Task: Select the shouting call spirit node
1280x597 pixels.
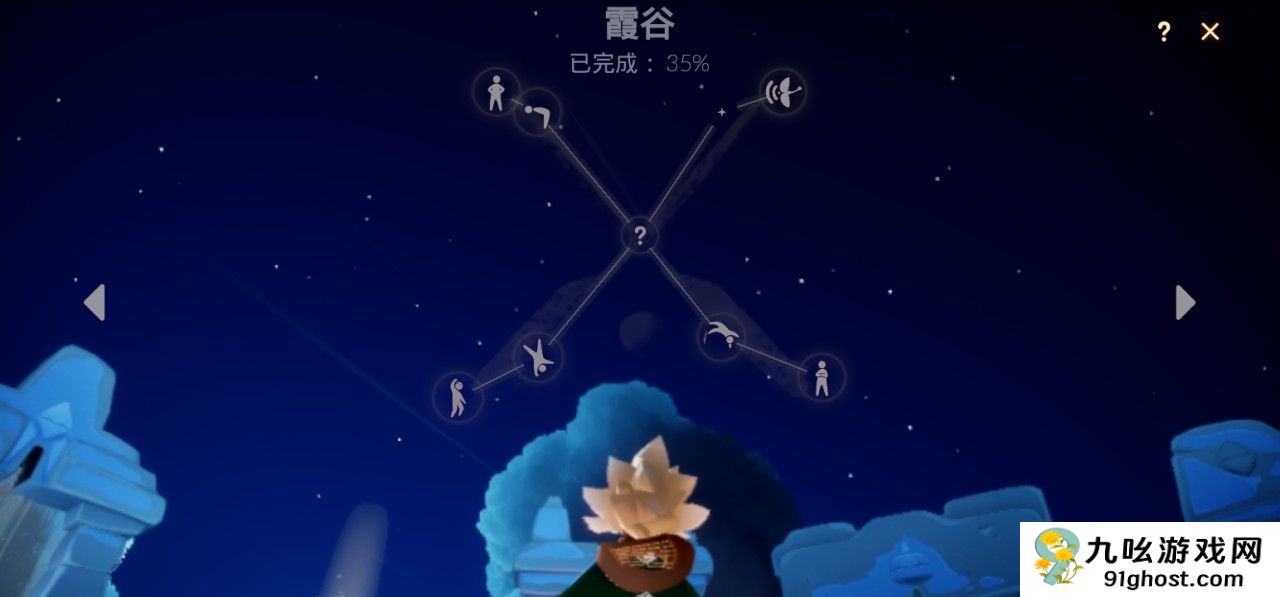Action: point(782,92)
